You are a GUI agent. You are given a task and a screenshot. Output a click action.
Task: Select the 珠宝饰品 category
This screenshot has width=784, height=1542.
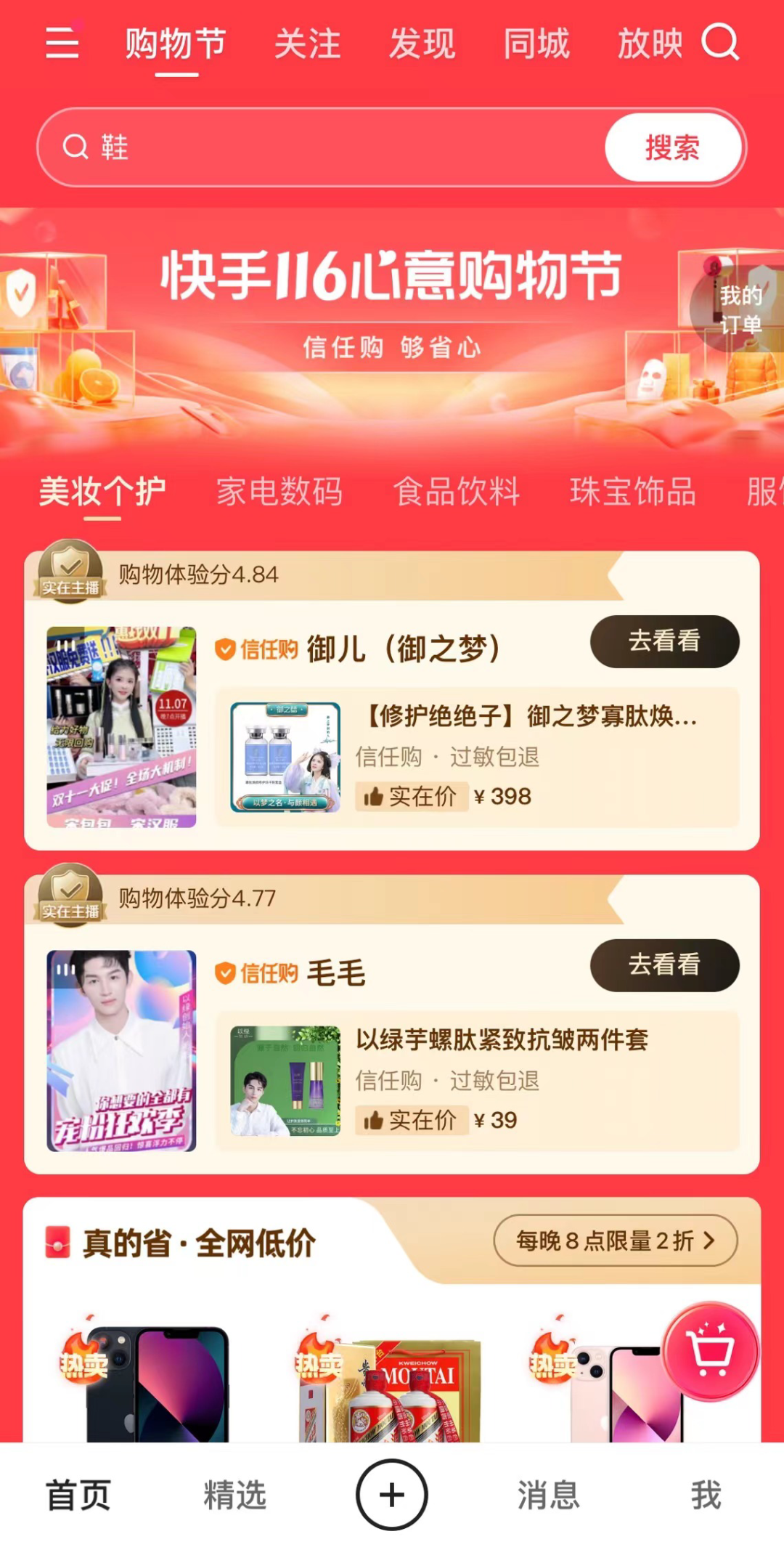[633, 492]
